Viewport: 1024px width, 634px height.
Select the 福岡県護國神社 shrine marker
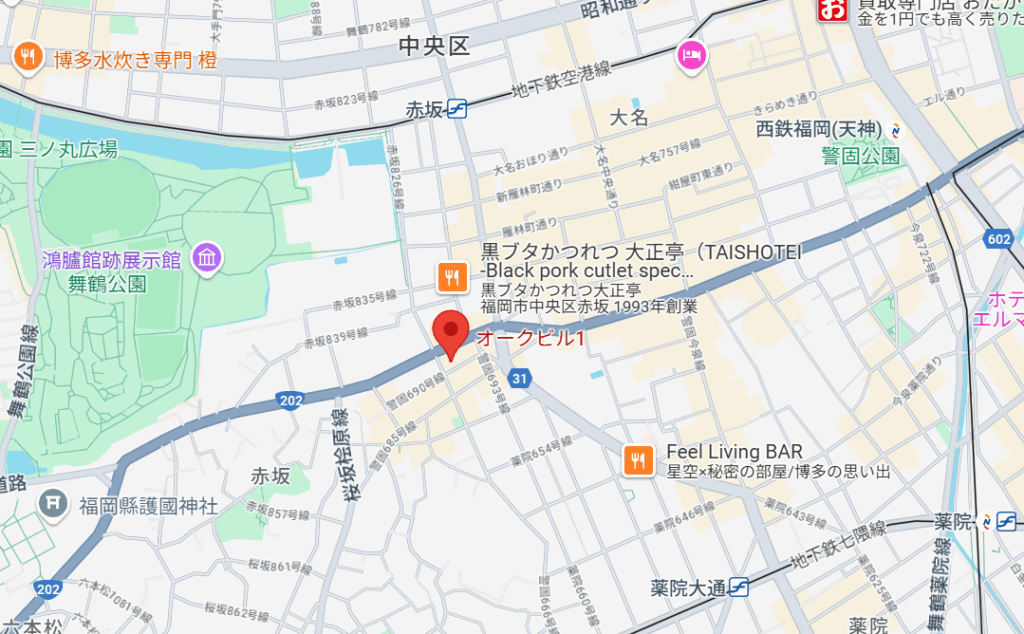[52, 505]
